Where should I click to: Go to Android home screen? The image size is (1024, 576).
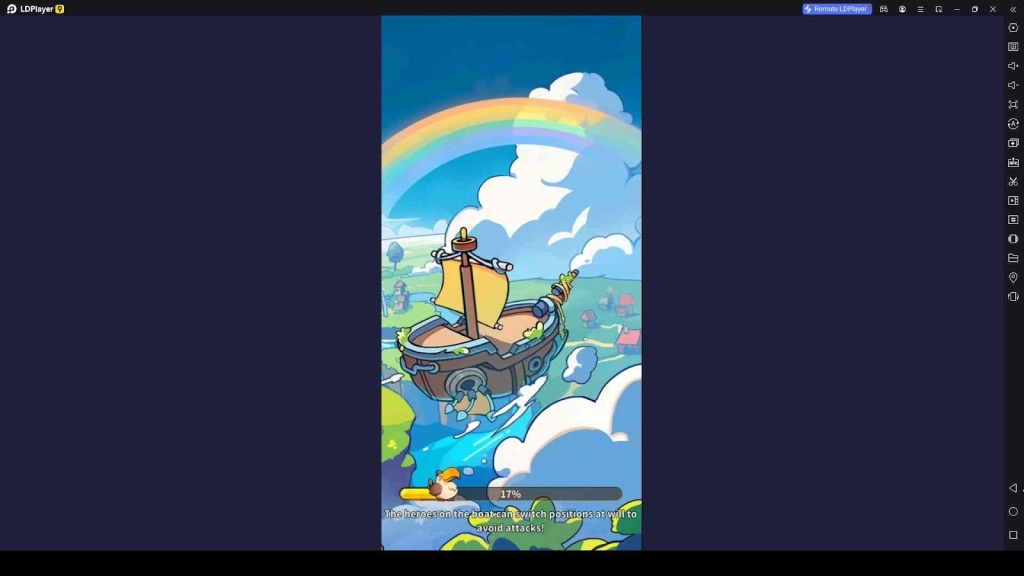(1013, 512)
